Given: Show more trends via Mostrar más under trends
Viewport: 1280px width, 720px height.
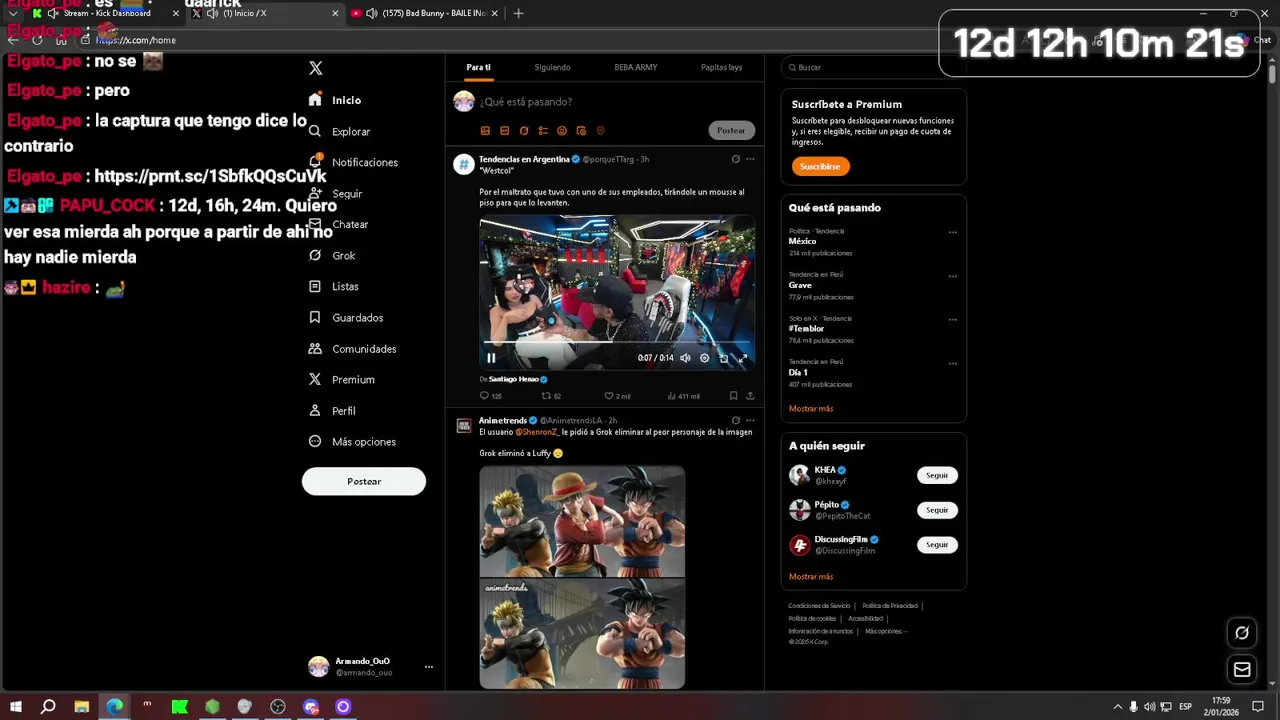Looking at the screenshot, I should 811,409.
